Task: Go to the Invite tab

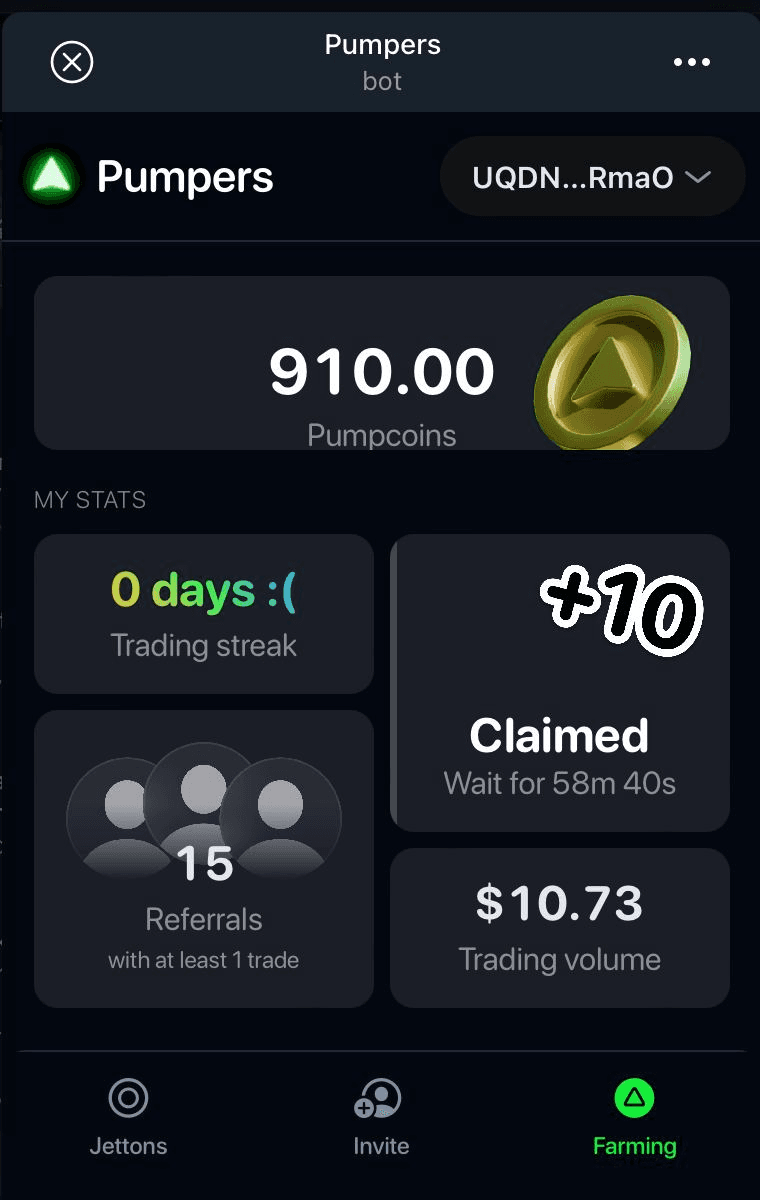Action: tap(381, 1117)
